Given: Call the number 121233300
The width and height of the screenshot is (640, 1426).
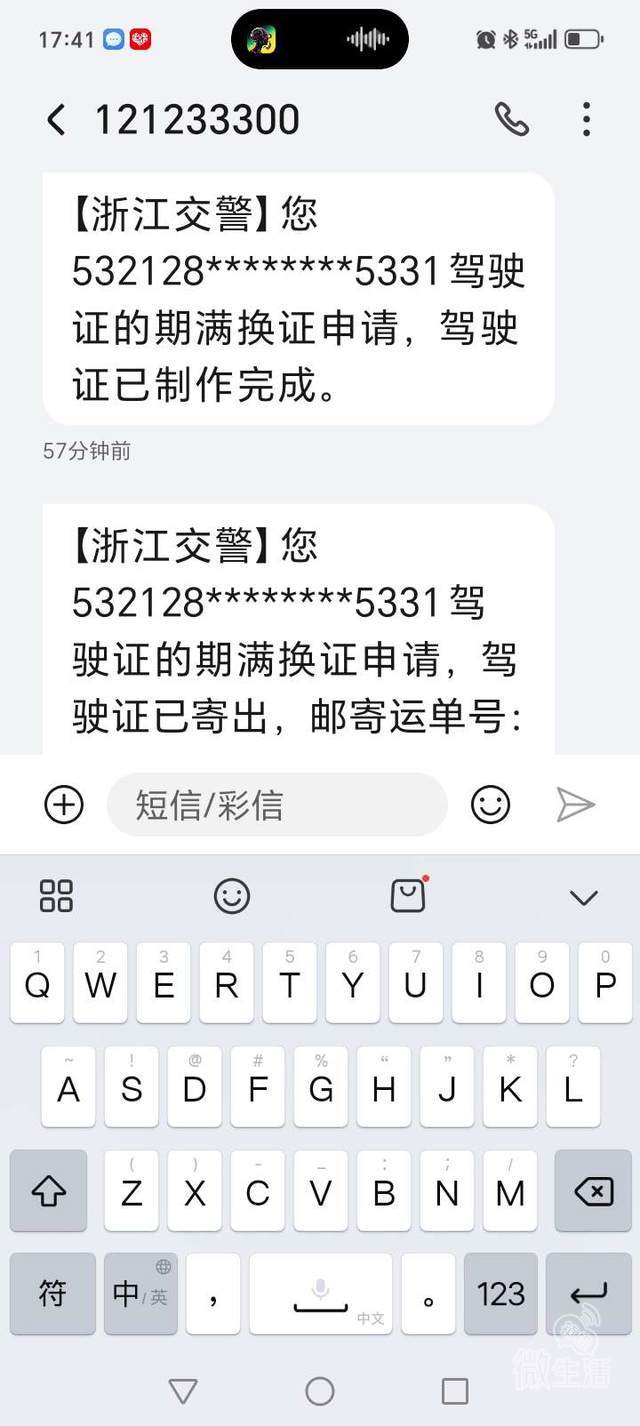Looking at the screenshot, I should coord(511,120).
